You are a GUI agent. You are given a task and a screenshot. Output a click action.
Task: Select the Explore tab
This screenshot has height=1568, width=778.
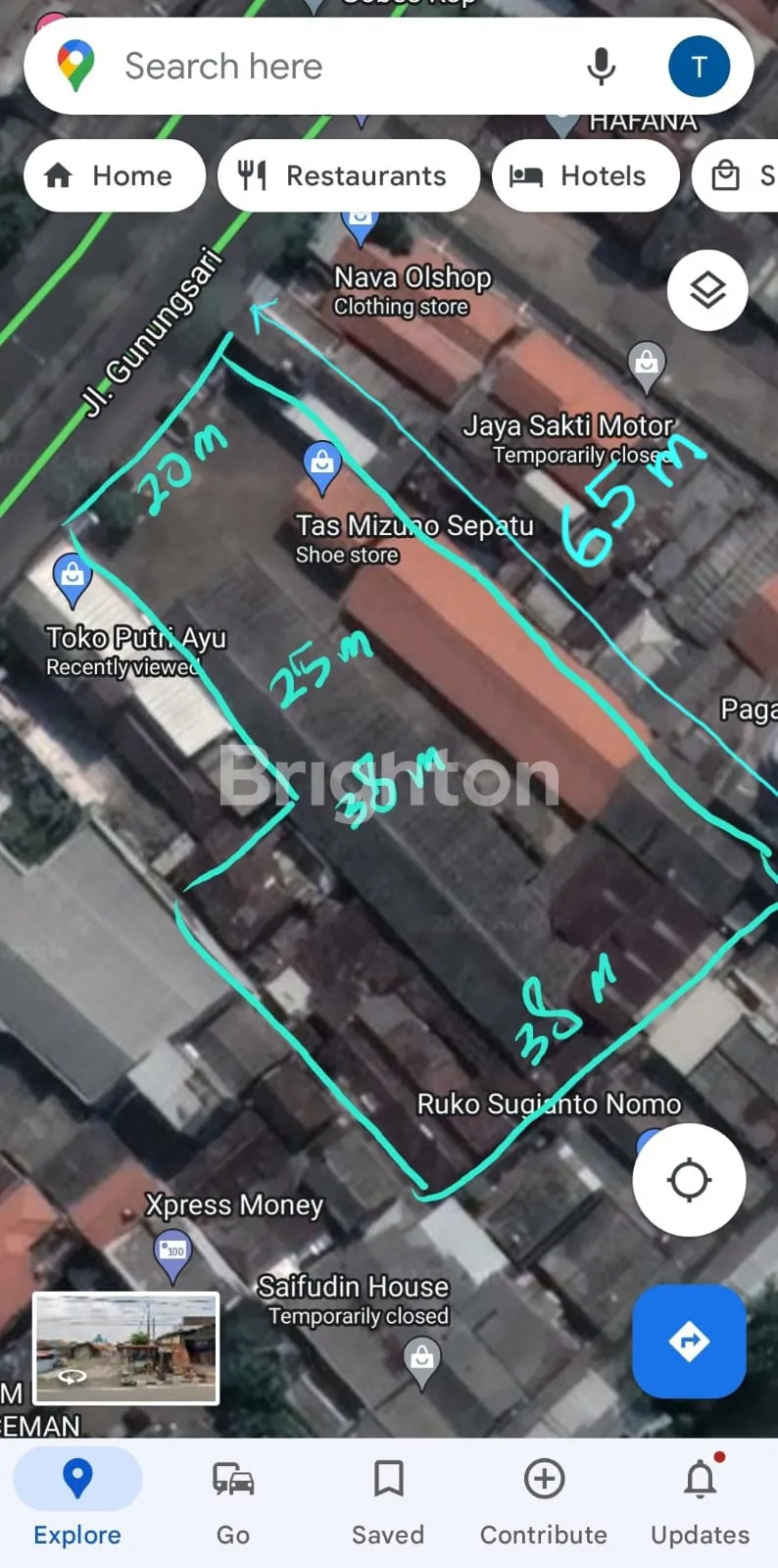click(77, 1497)
